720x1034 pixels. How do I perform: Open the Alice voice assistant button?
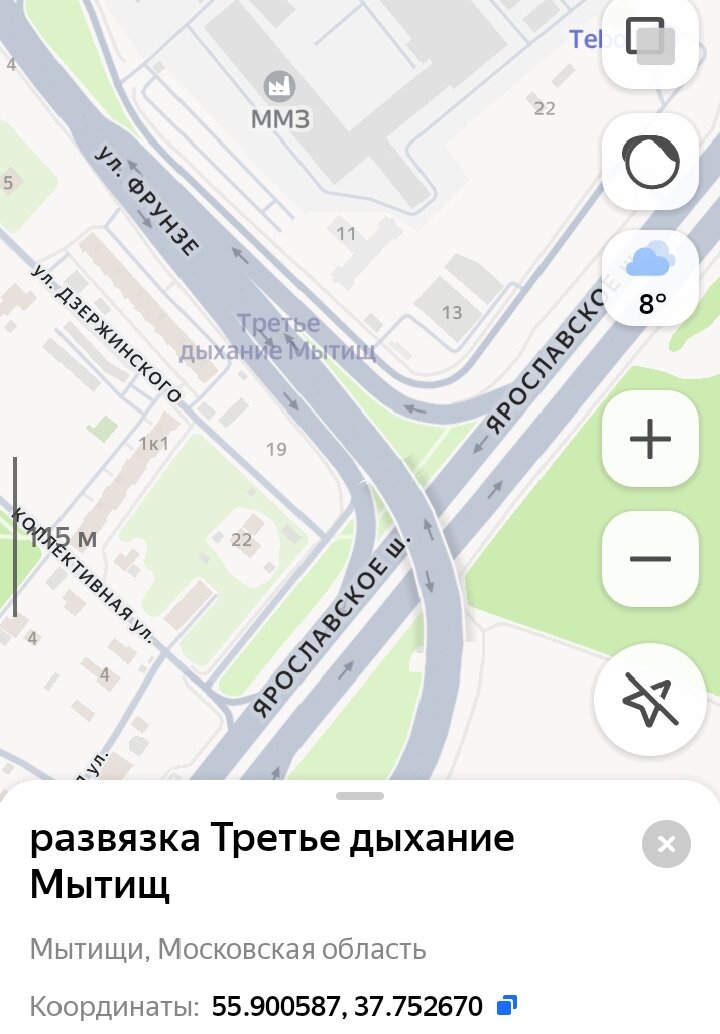[650, 160]
